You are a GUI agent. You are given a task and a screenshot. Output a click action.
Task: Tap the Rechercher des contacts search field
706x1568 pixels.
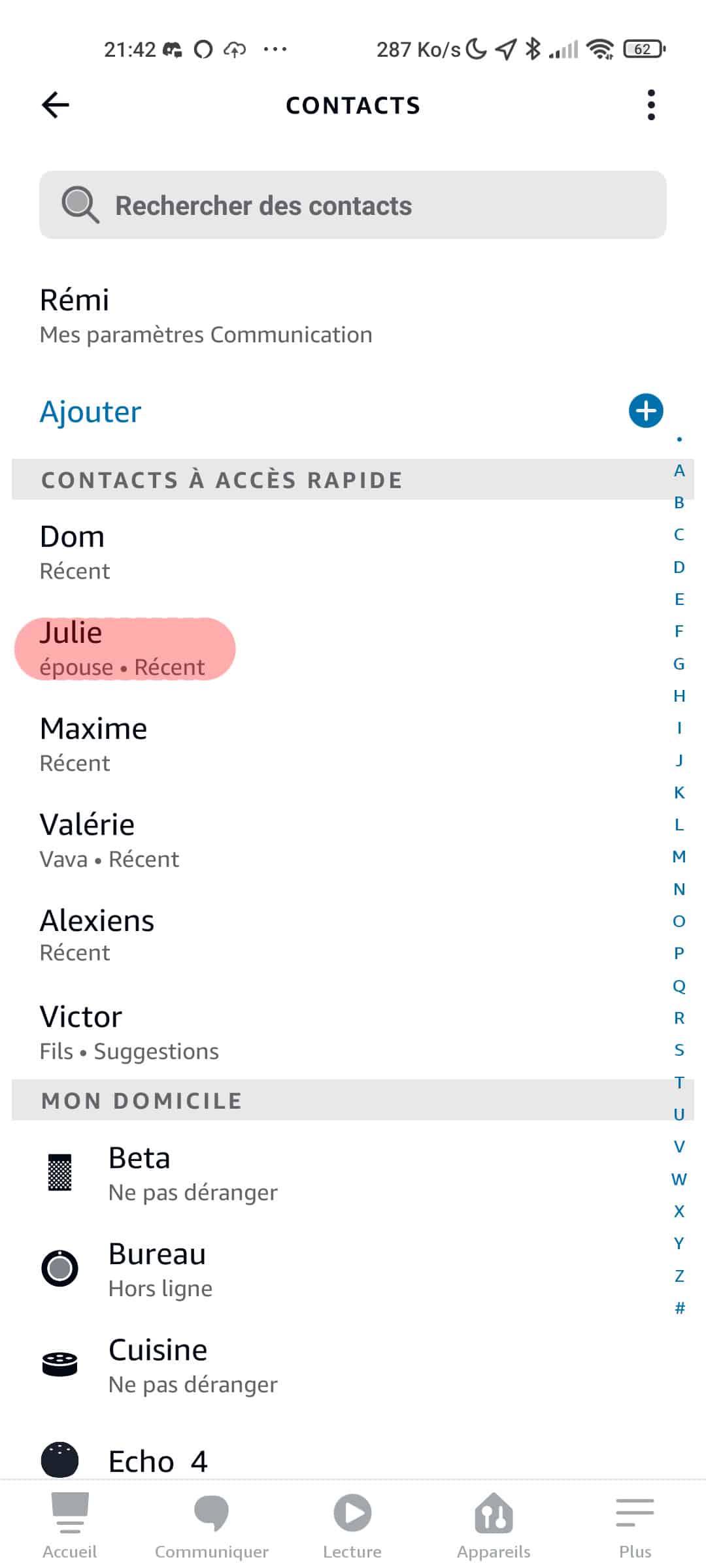[x=353, y=205]
